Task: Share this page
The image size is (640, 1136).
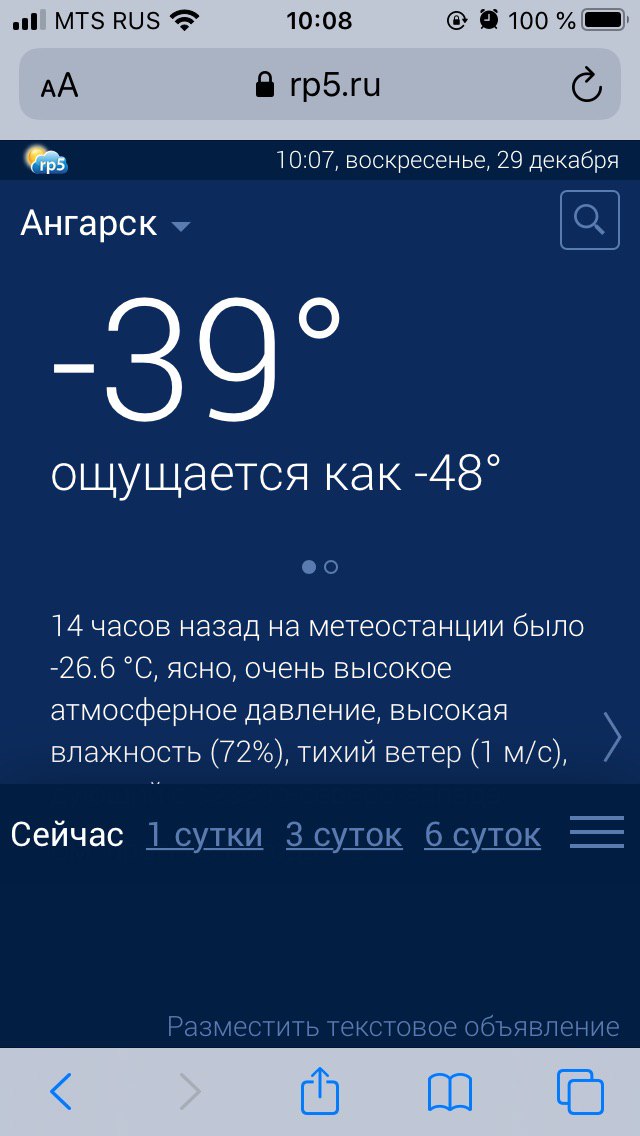Action: 320,1090
